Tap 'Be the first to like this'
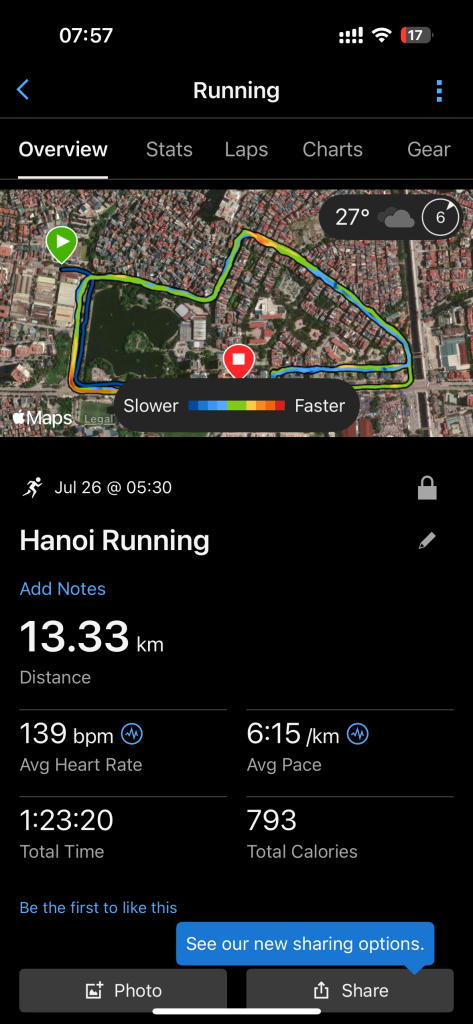The height and width of the screenshot is (1024, 473). click(98, 907)
